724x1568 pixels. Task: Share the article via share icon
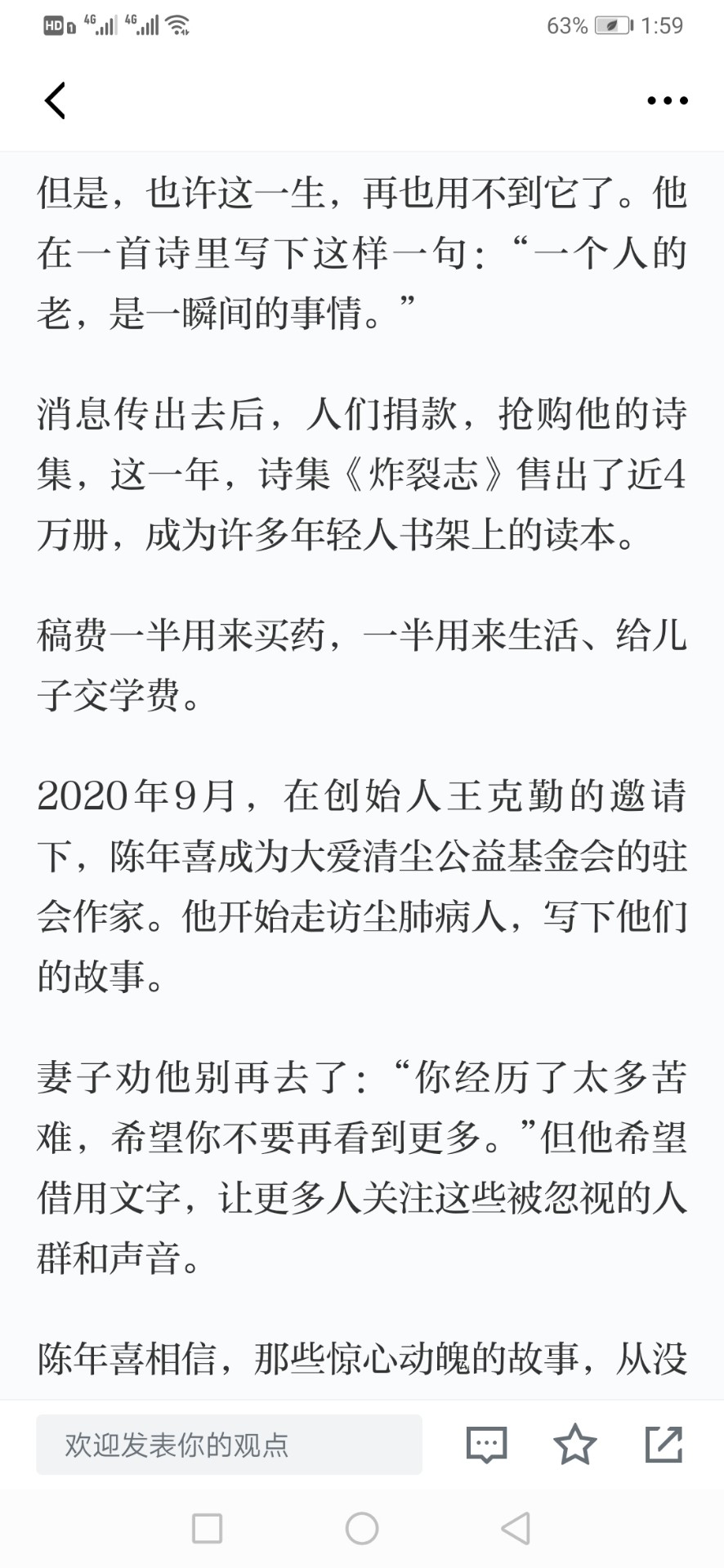664,1444
